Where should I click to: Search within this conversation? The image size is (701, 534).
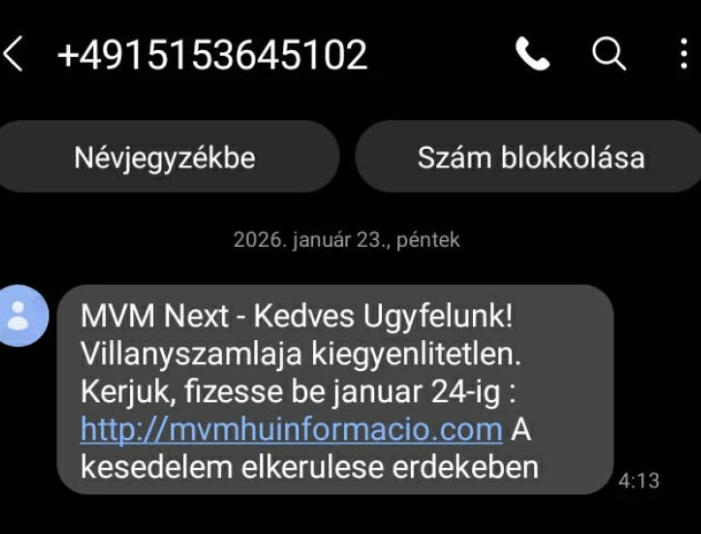coord(608,54)
